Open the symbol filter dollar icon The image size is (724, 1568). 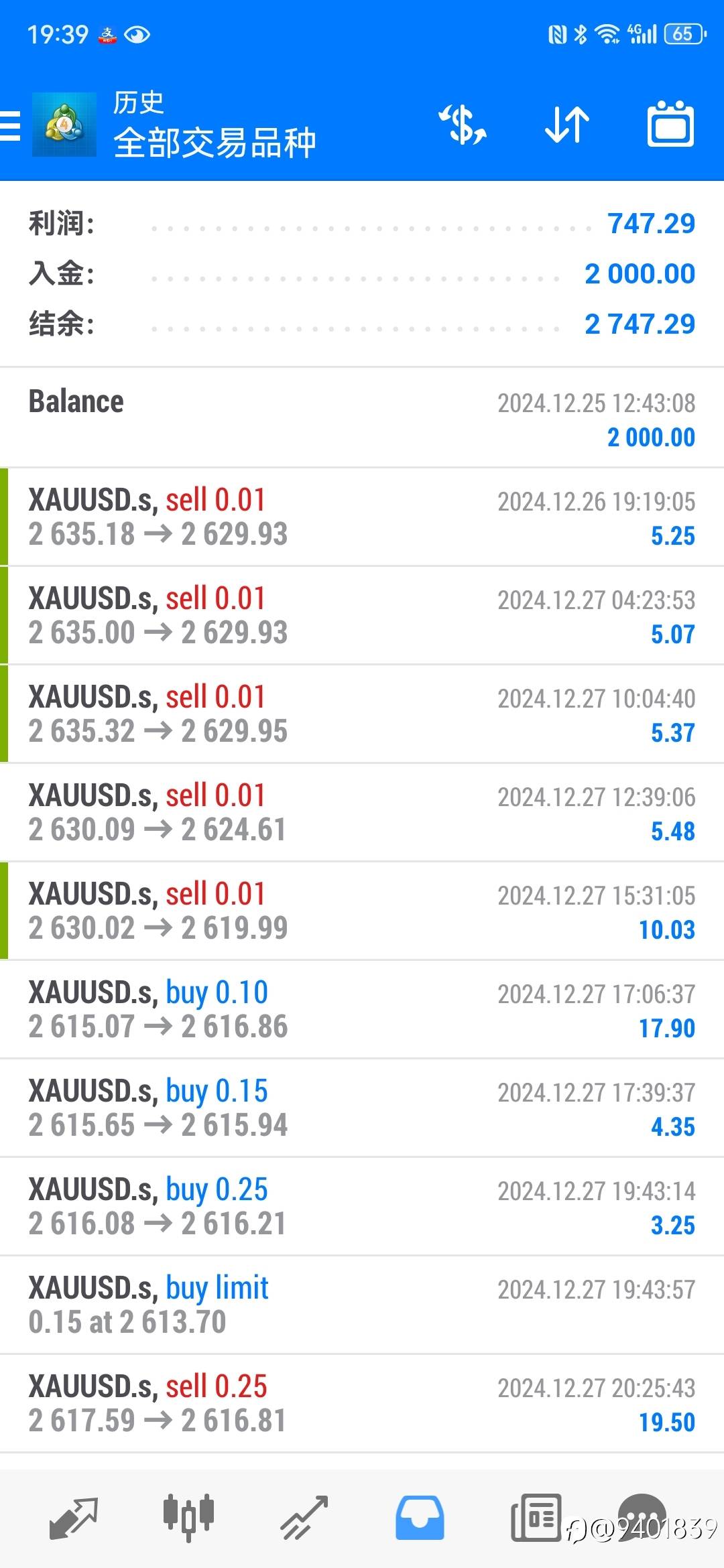463,125
